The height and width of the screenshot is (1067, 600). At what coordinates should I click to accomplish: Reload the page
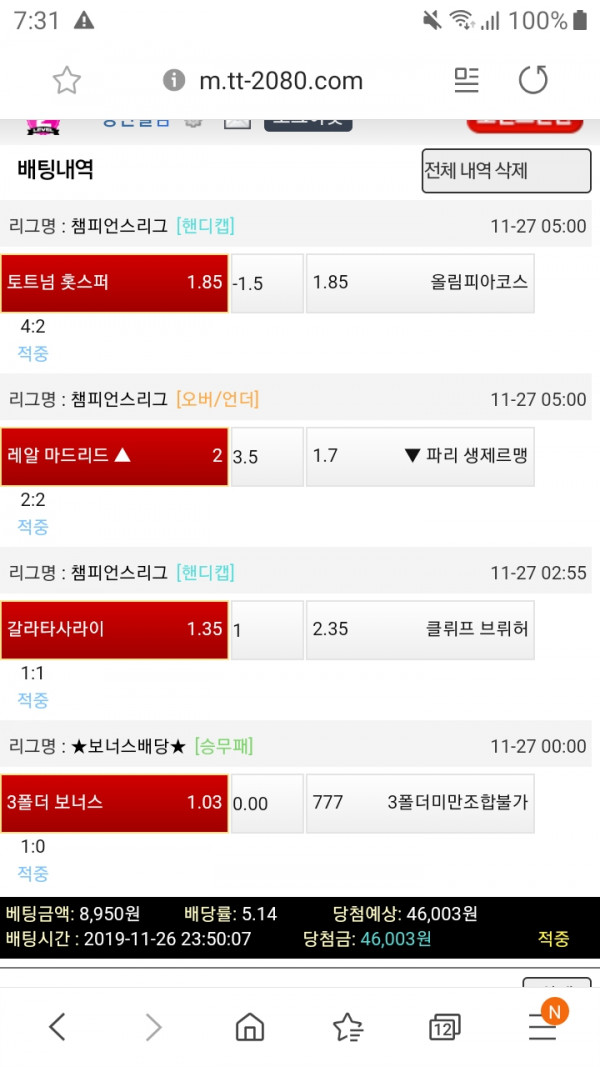click(x=533, y=80)
